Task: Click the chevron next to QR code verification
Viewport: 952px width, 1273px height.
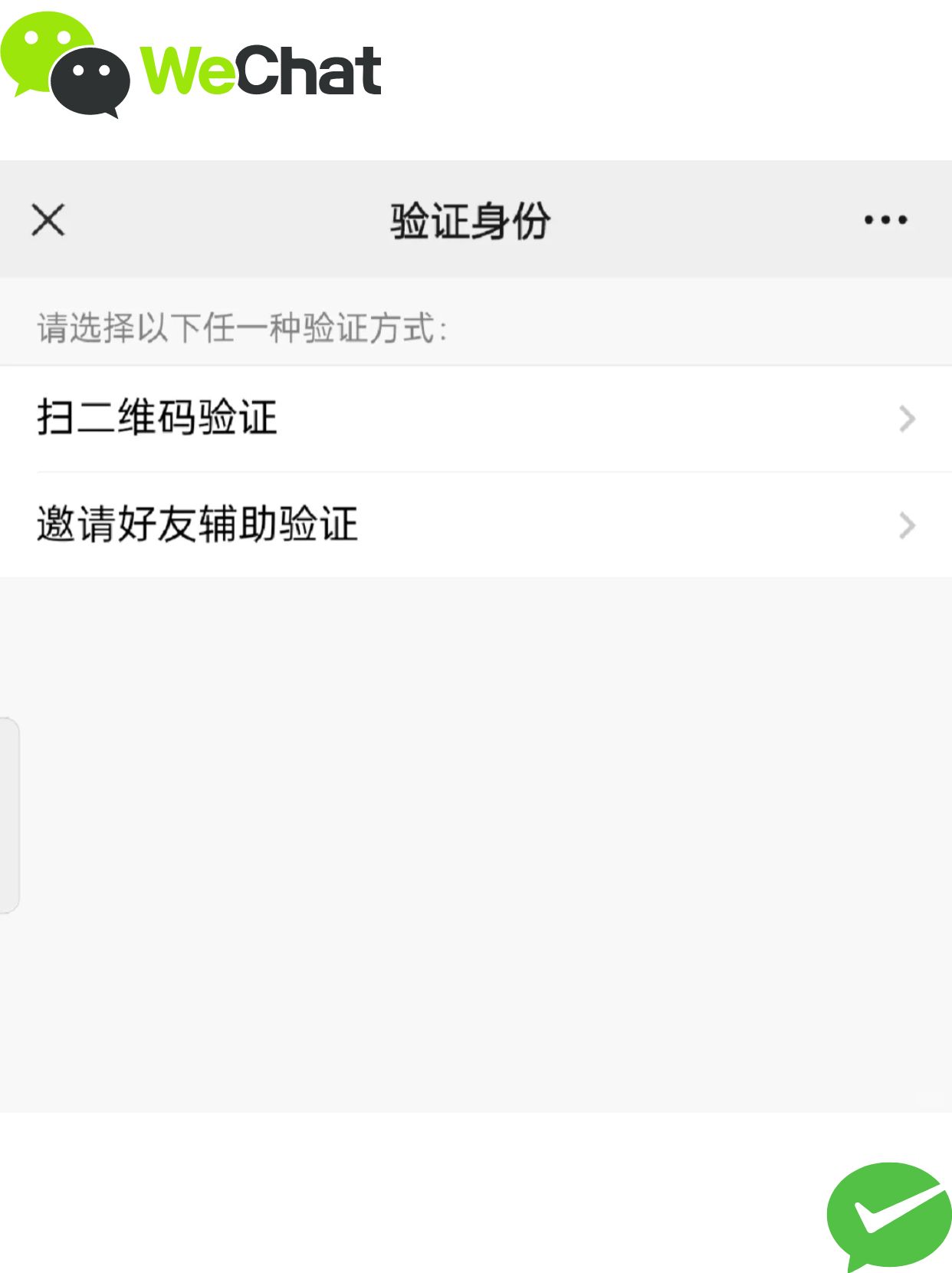Action: pos(907,418)
